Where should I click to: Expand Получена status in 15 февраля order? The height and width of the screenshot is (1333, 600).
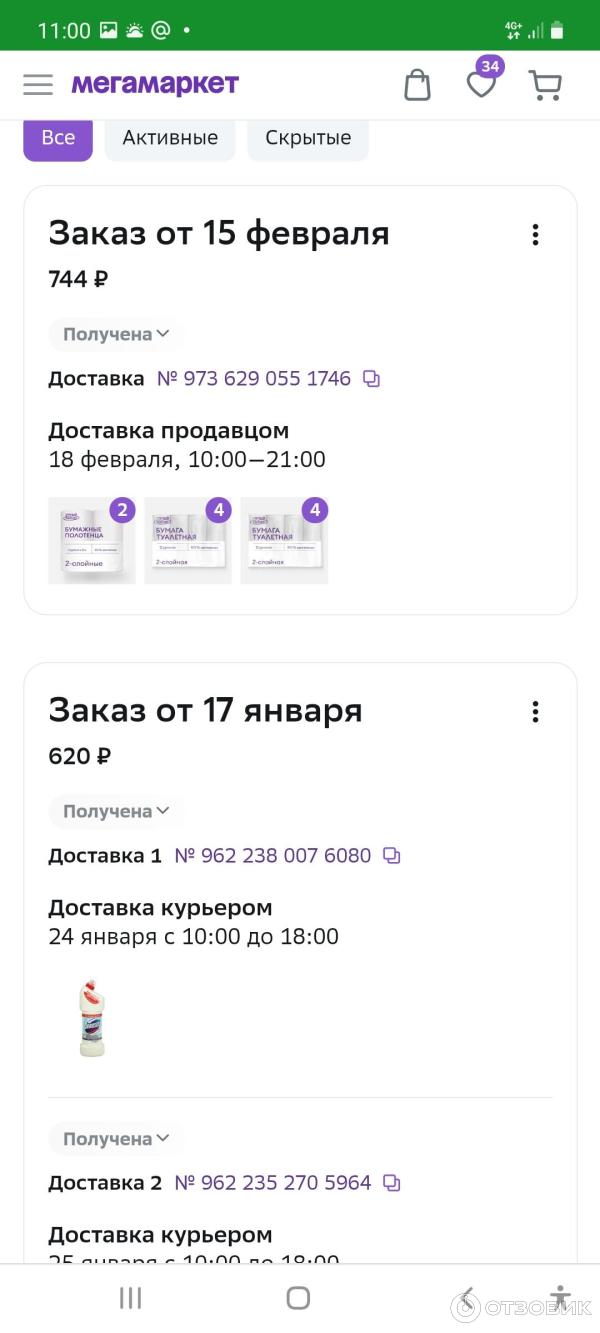point(116,334)
